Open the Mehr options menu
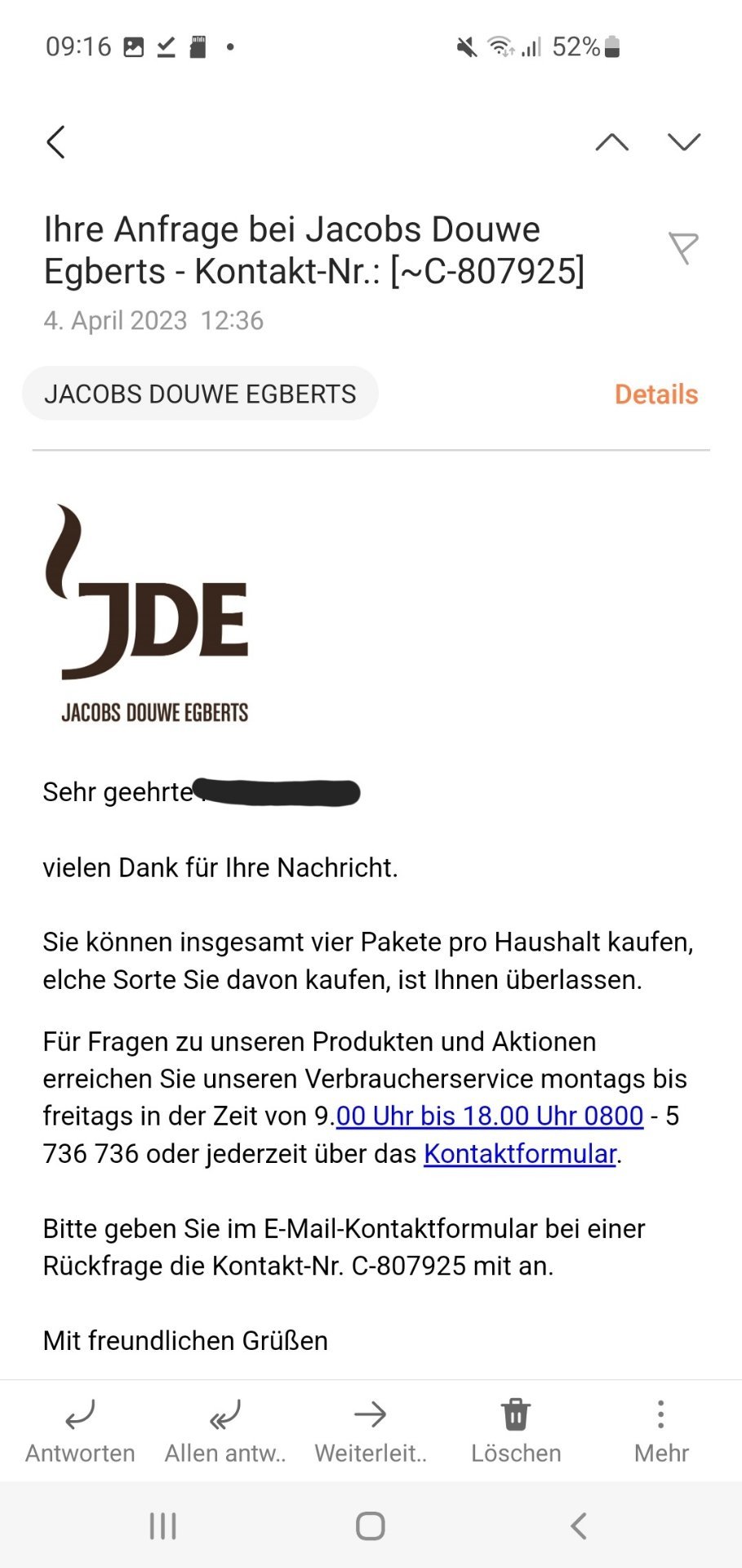The image size is (742, 1568). 661,1431
